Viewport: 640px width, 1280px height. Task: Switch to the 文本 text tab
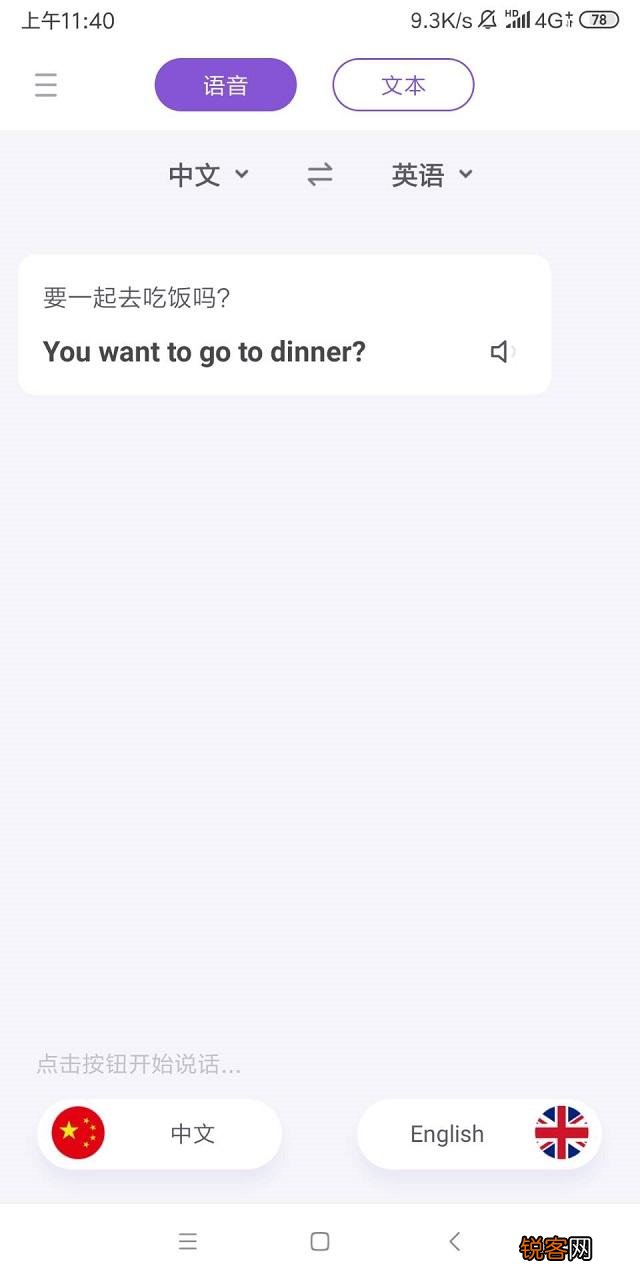(403, 85)
